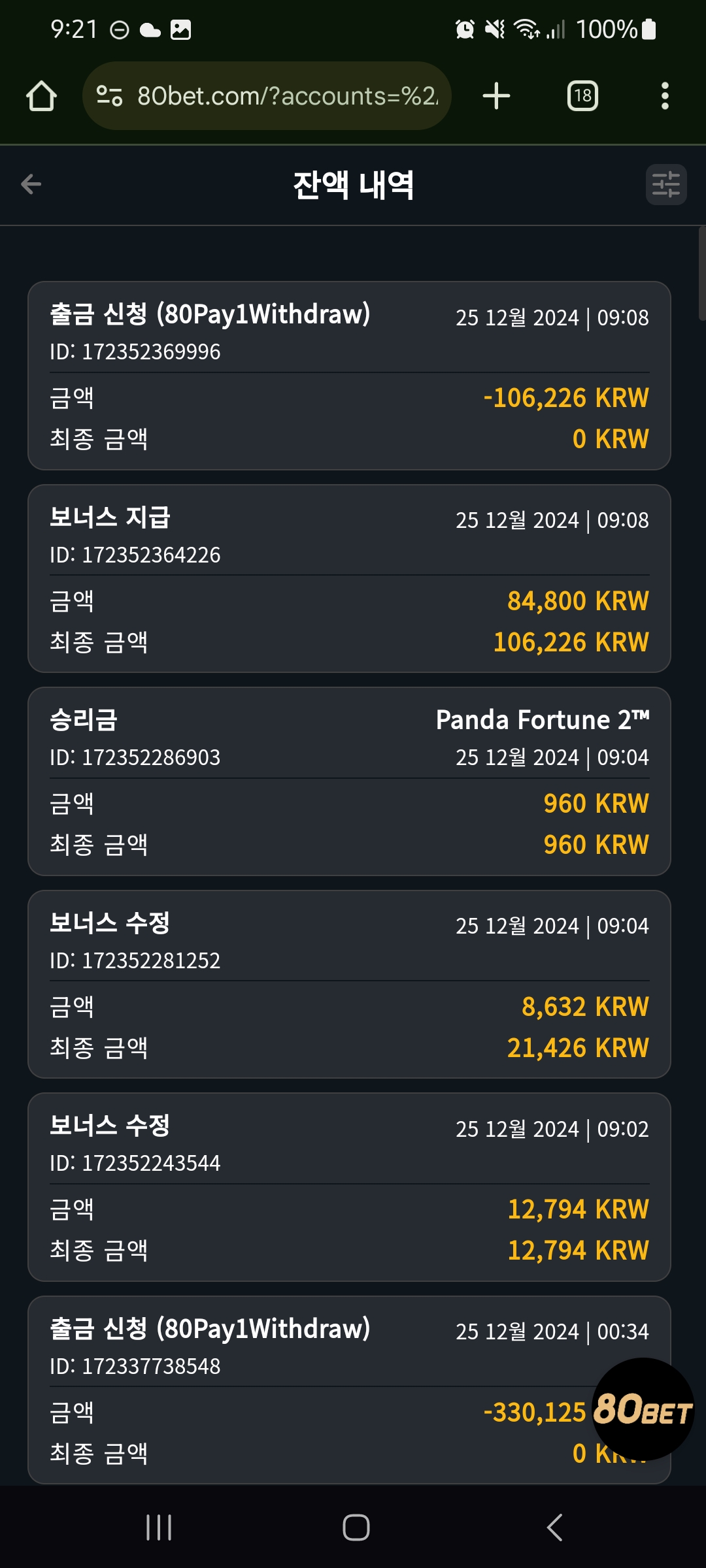Open the filter settings icon
This screenshot has width=706, height=1568.
(x=666, y=185)
